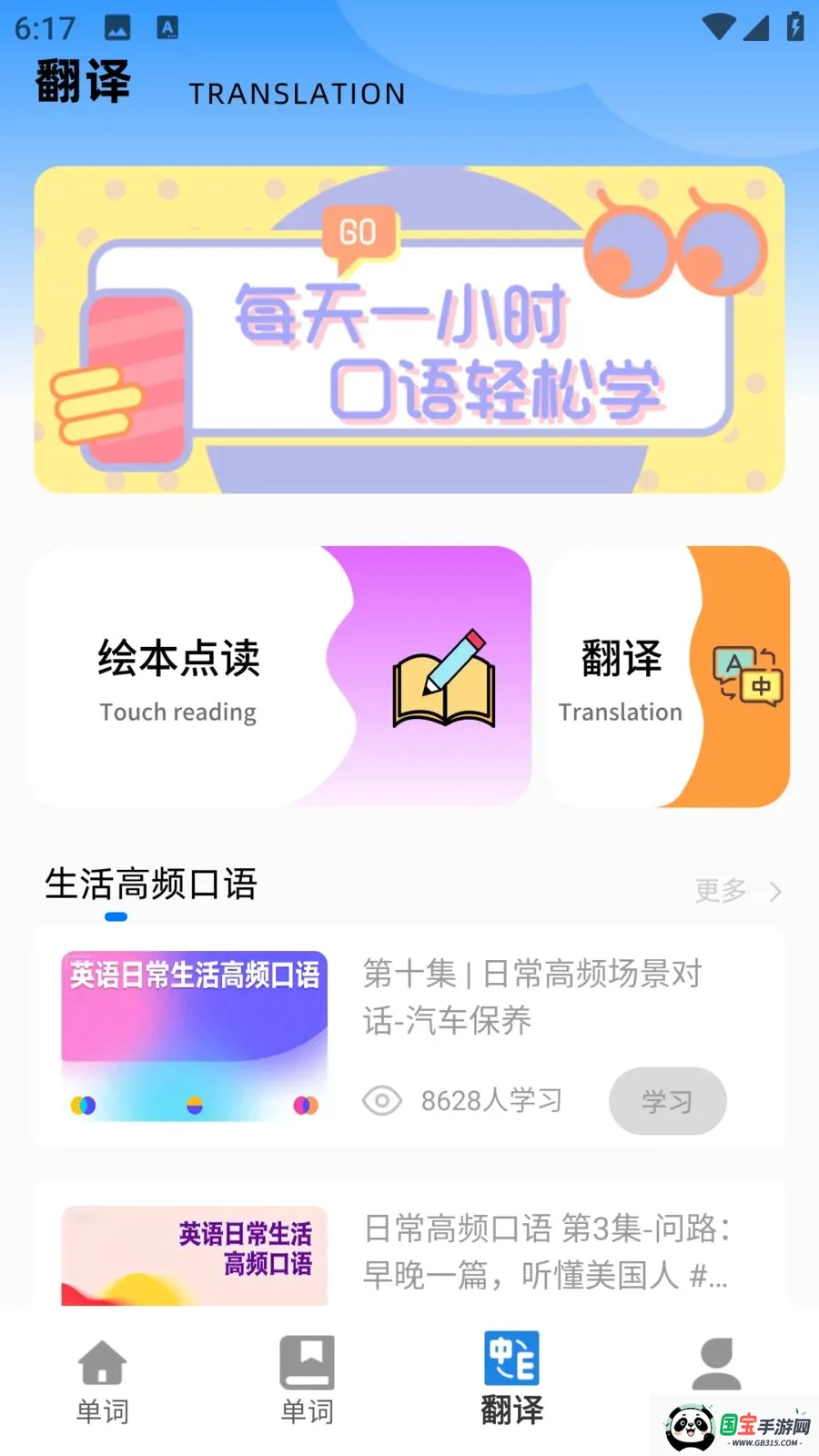Open the 每天一小时口语轻松学 banner
The image size is (819, 1456).
tap(409, 329)
